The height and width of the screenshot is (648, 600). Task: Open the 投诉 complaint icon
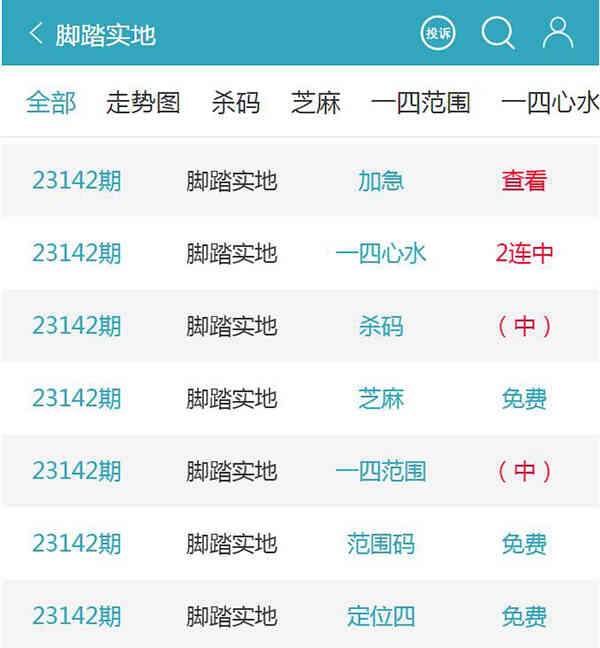tap(438, 34)
